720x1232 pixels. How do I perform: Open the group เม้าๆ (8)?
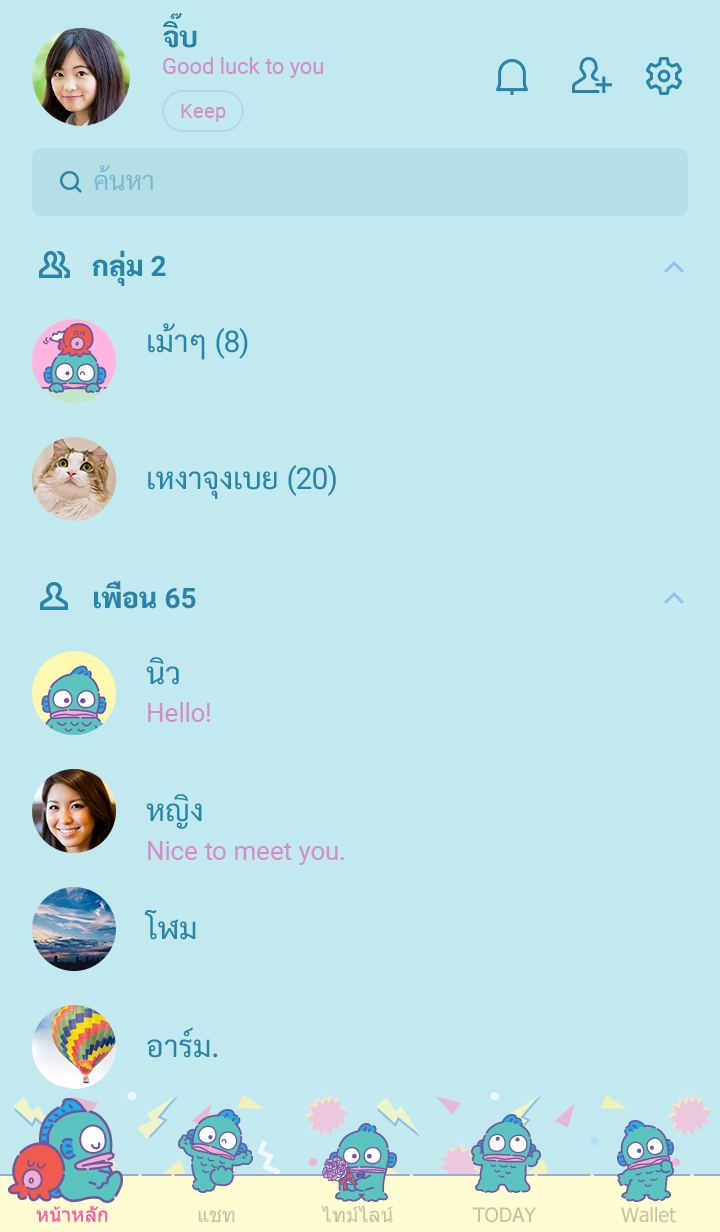pos(198,345)
